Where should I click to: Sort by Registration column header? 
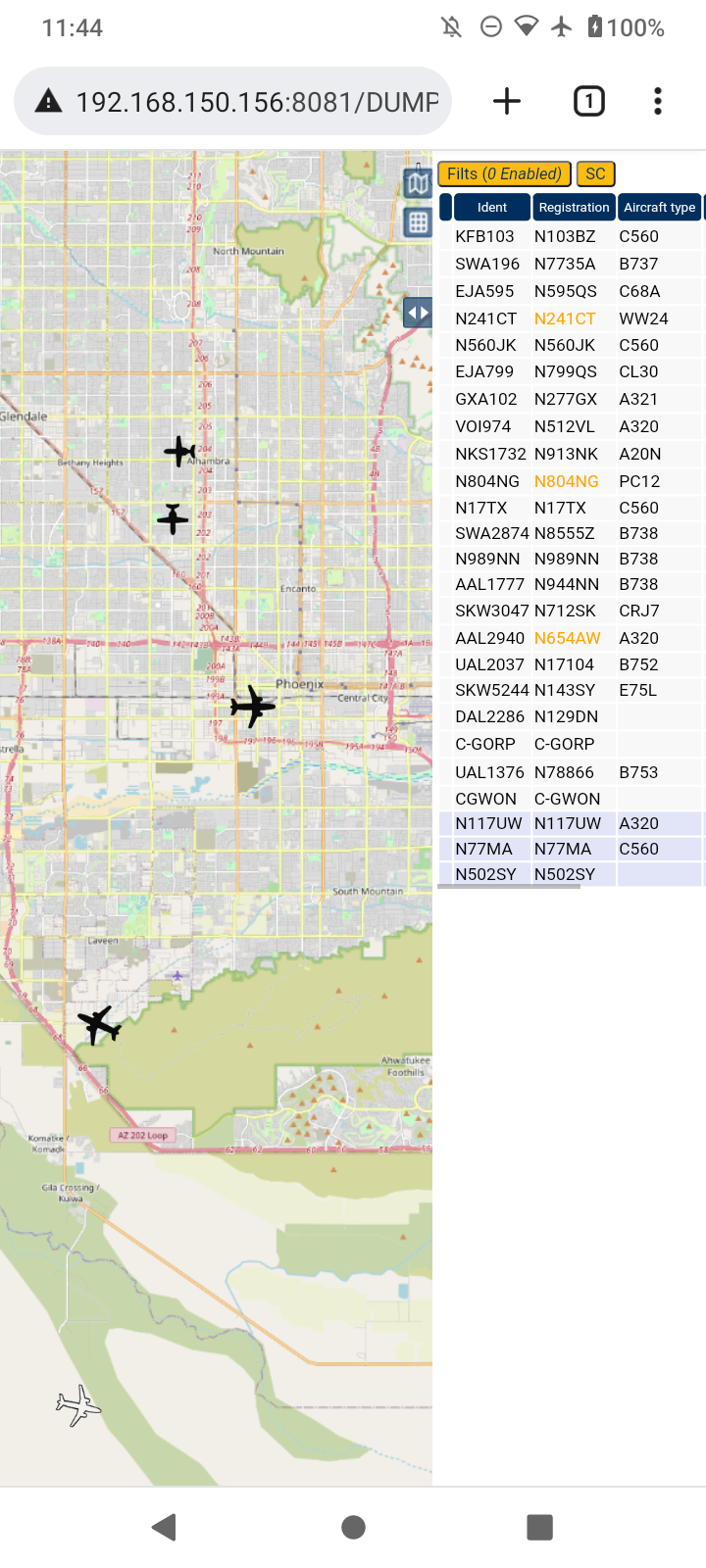pos(574,207)
